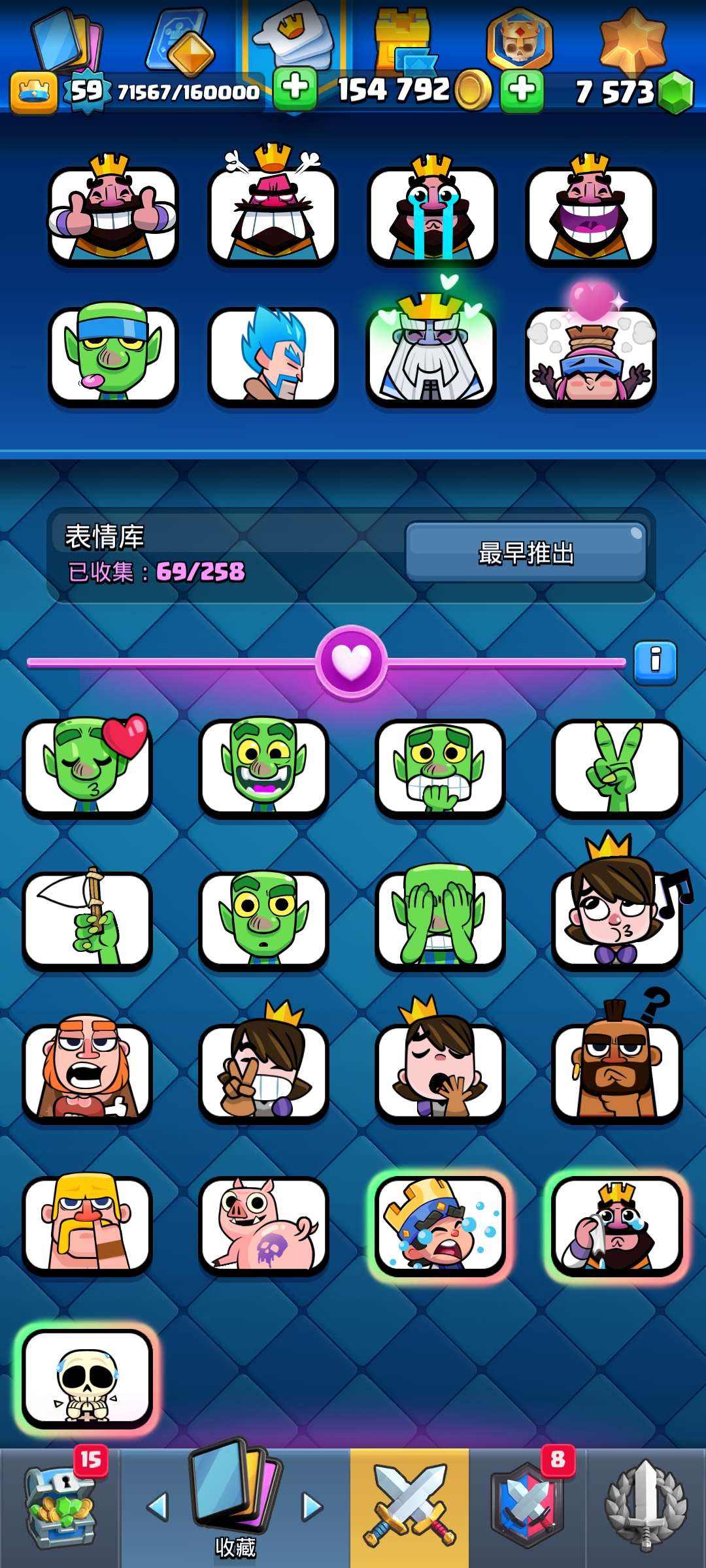Open the blue info button

click(655, 662)
